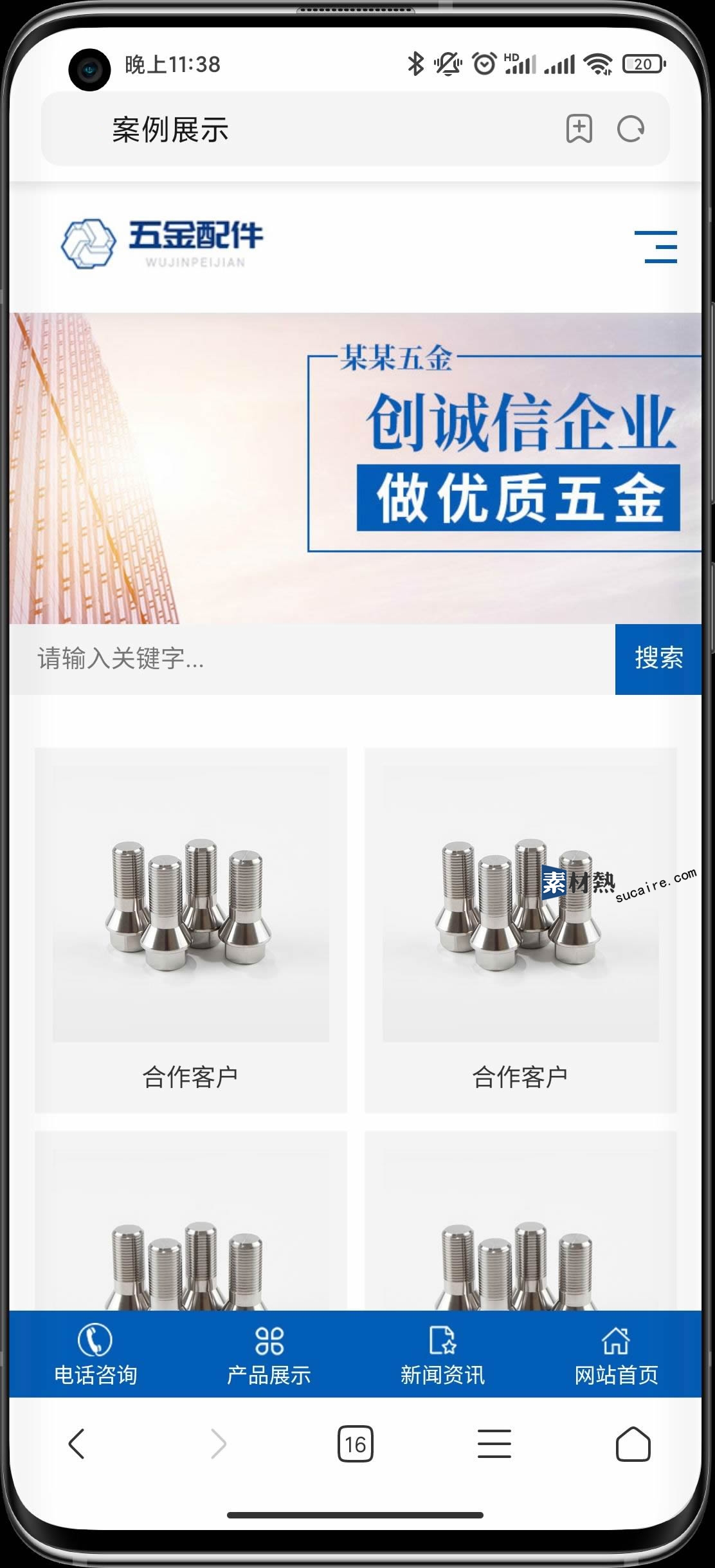
Task: Go back to the previous page
Action: 77,1444
